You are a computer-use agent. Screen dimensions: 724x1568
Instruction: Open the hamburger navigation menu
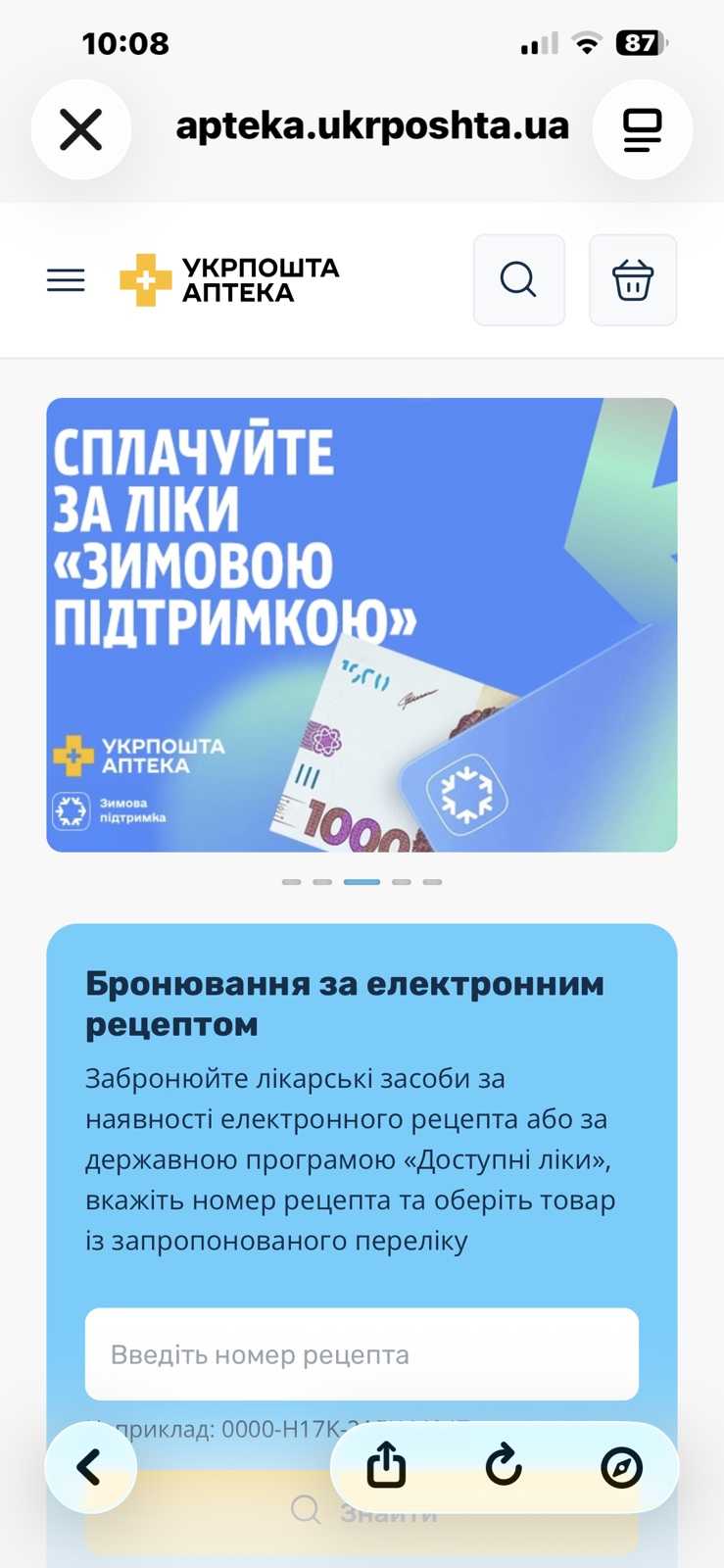coord(66,280)
